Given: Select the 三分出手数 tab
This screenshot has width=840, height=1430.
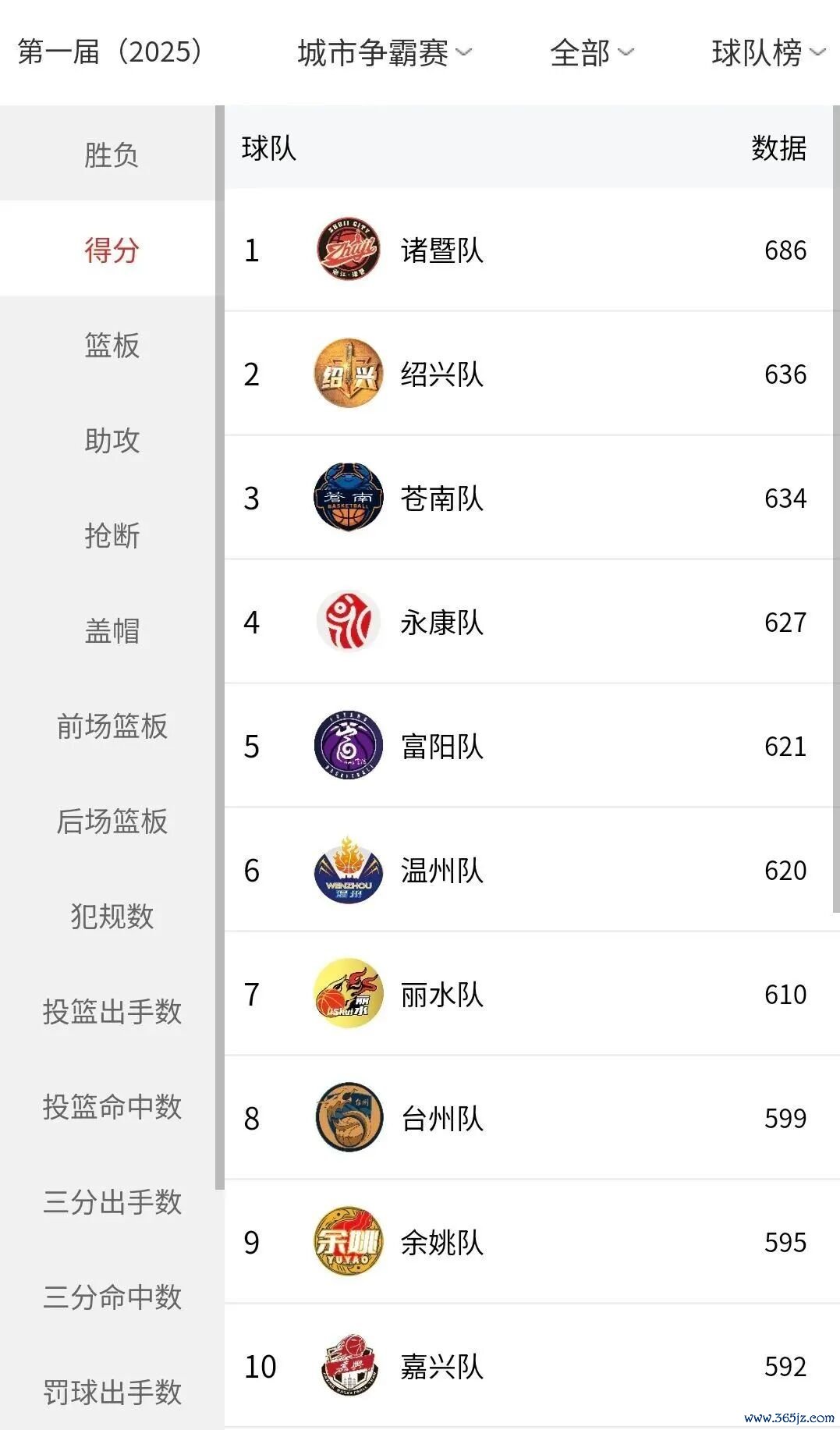Looking at the screenshot, I should 112,1201.
